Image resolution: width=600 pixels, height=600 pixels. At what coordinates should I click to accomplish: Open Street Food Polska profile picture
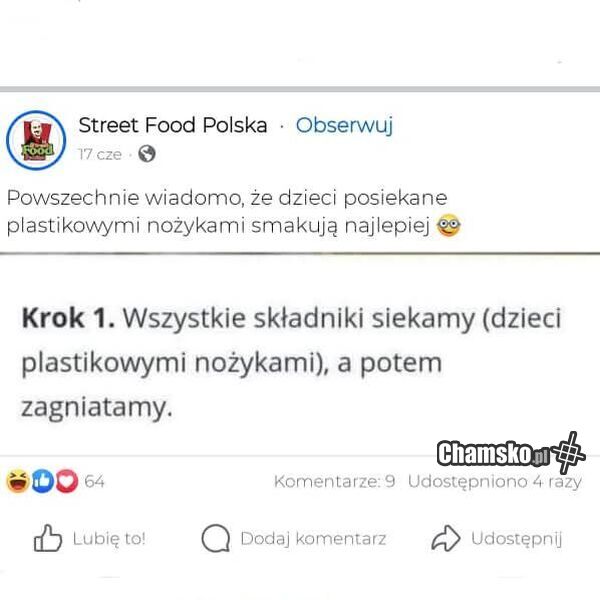click(x=37, y=140)
